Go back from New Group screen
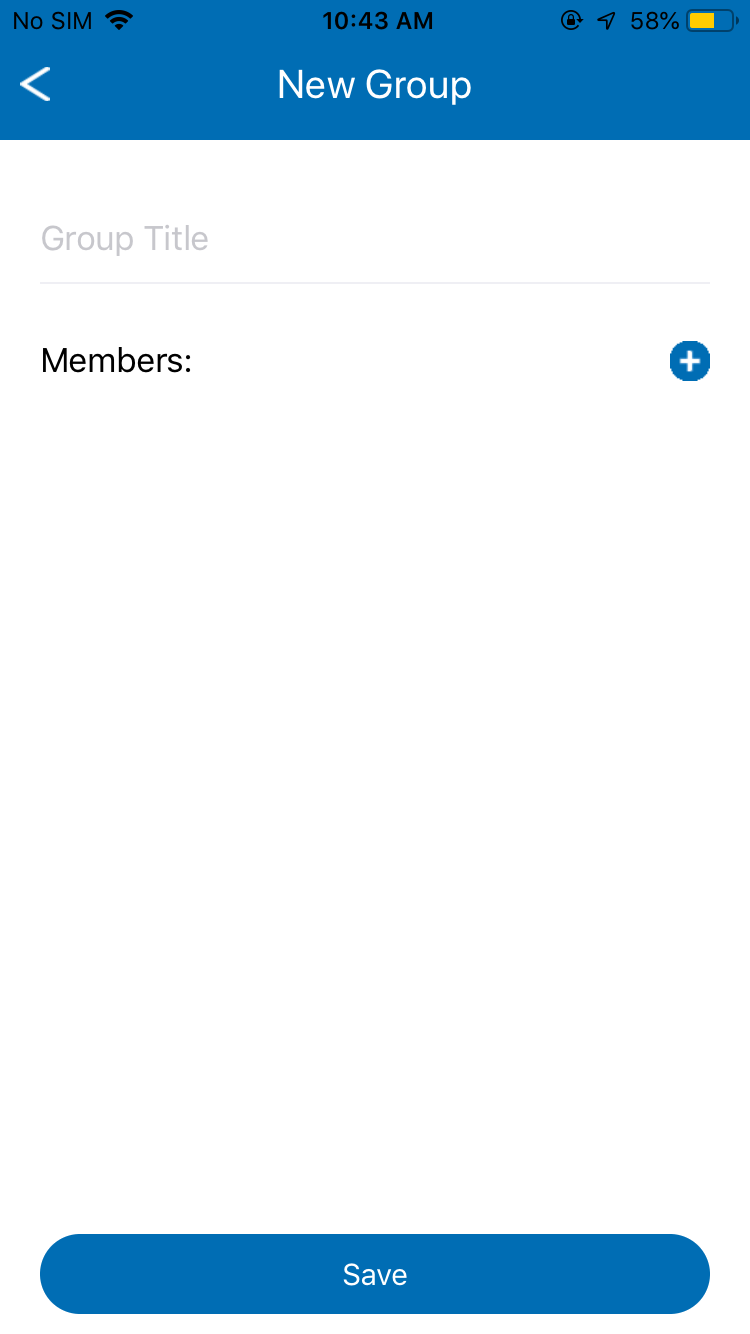 36,85
